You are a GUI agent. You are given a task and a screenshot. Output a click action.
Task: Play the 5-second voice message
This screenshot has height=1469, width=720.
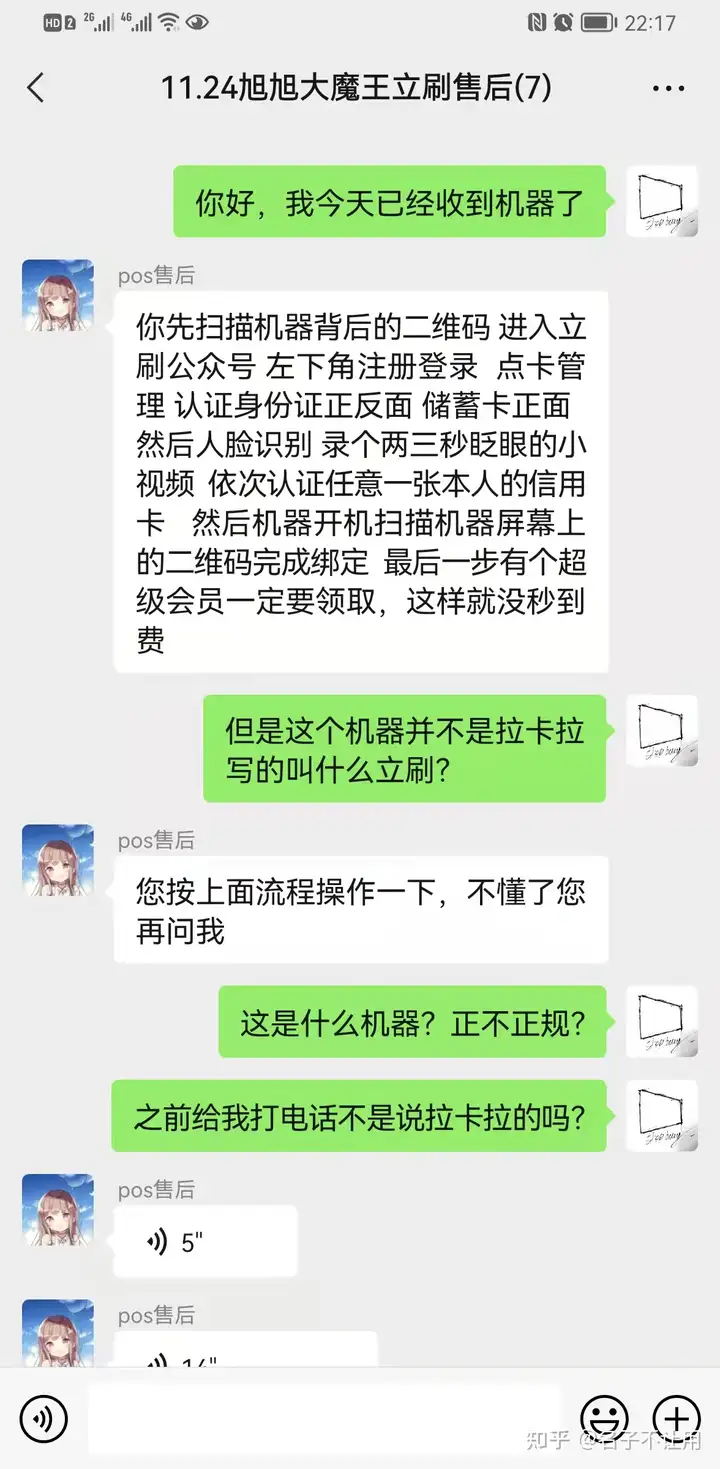click(205, 1242)
